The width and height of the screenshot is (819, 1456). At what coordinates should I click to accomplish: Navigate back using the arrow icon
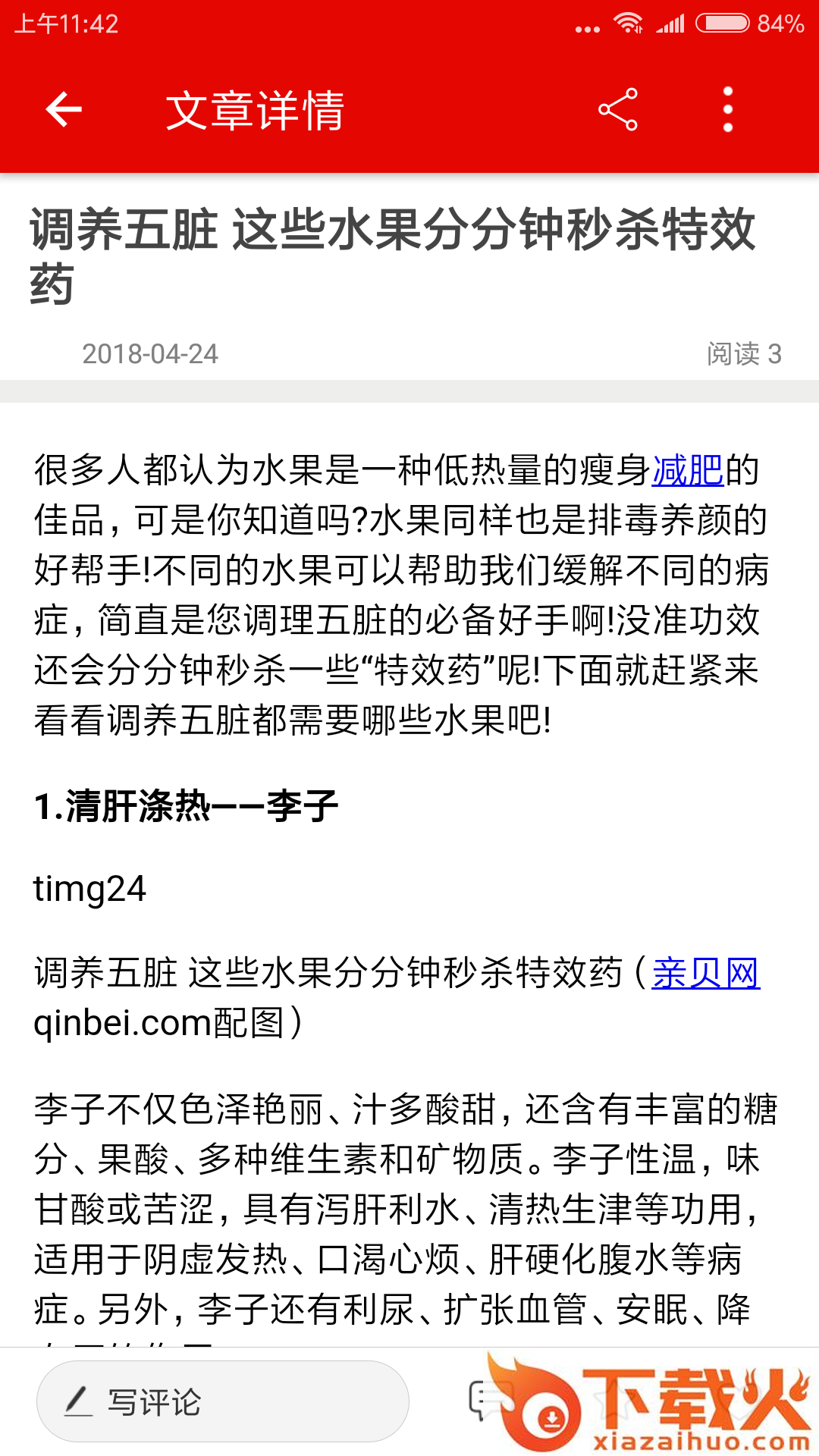click(63, 109)
